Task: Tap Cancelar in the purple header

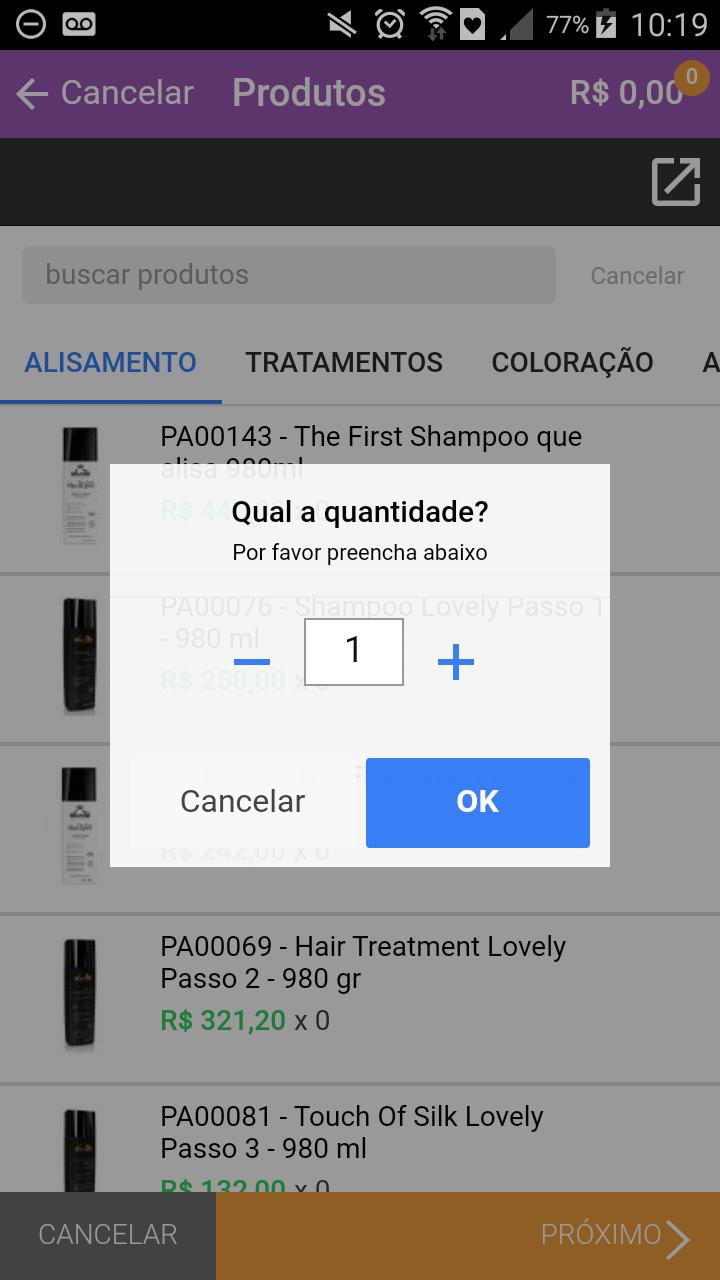Action: (x=127, y=93)
